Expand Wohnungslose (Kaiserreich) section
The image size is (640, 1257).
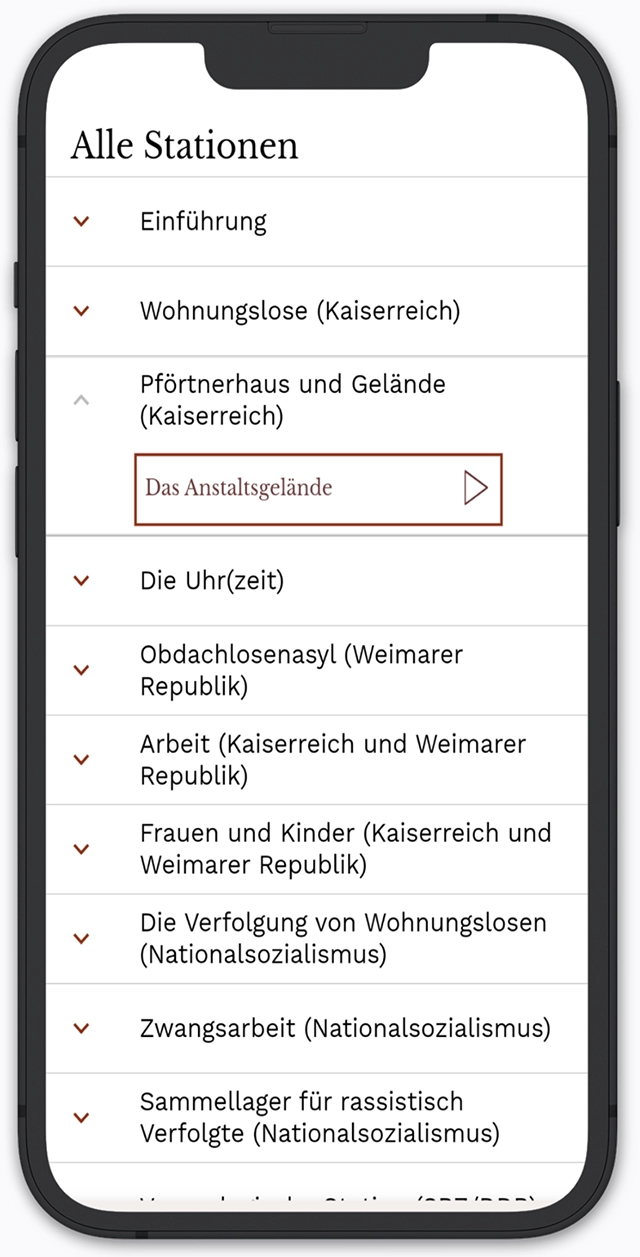click(82, 311)
